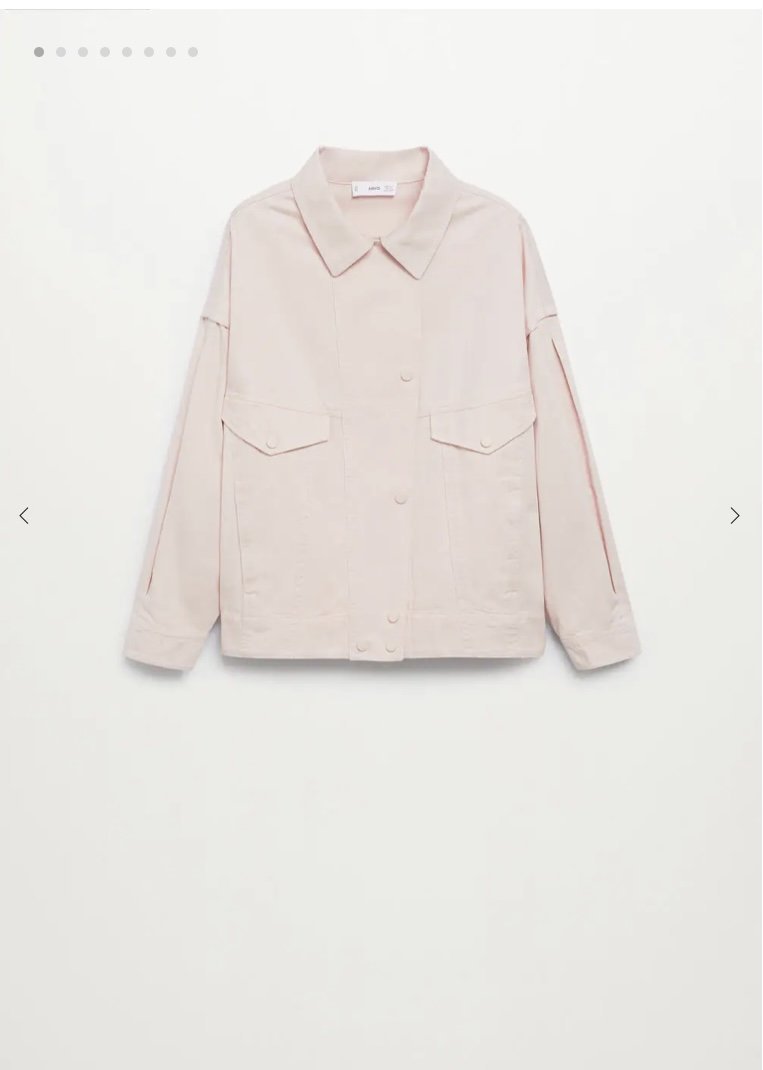
Task: Select the second page indicator dot
Action: pyautogui.click(x=61, y=52)
